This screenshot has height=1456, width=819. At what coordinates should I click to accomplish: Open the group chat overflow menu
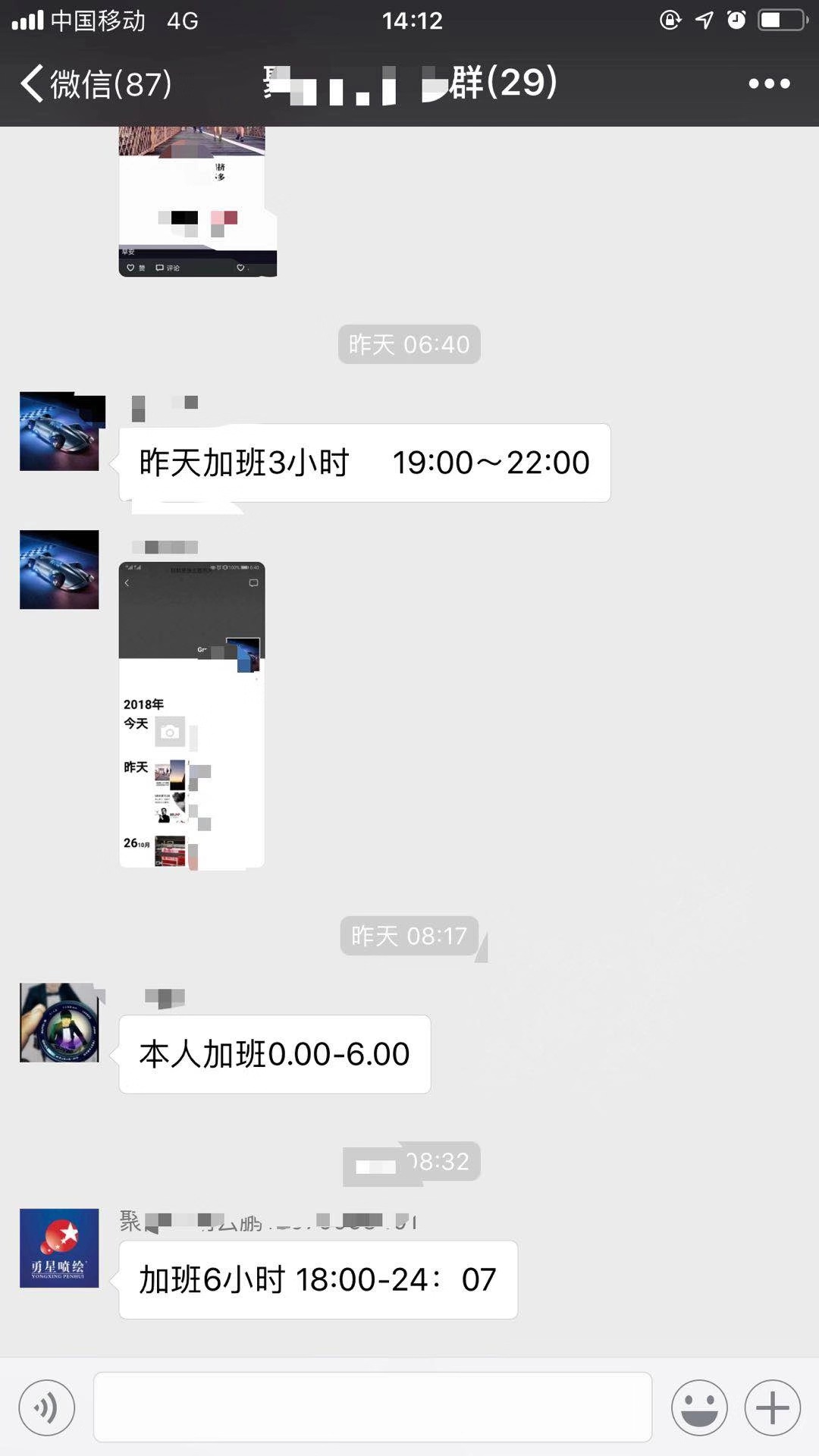(769, 83)
